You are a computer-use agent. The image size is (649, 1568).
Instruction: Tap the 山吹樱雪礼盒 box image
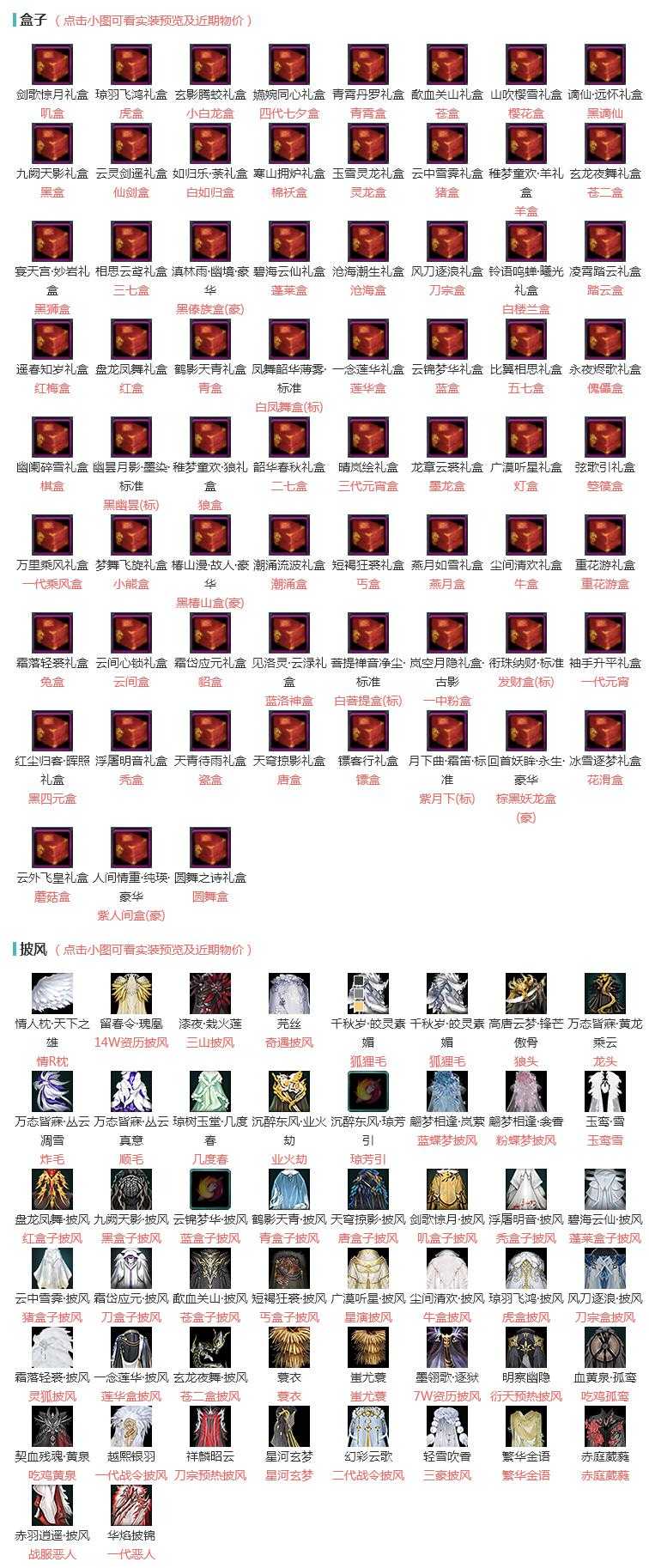526,65
